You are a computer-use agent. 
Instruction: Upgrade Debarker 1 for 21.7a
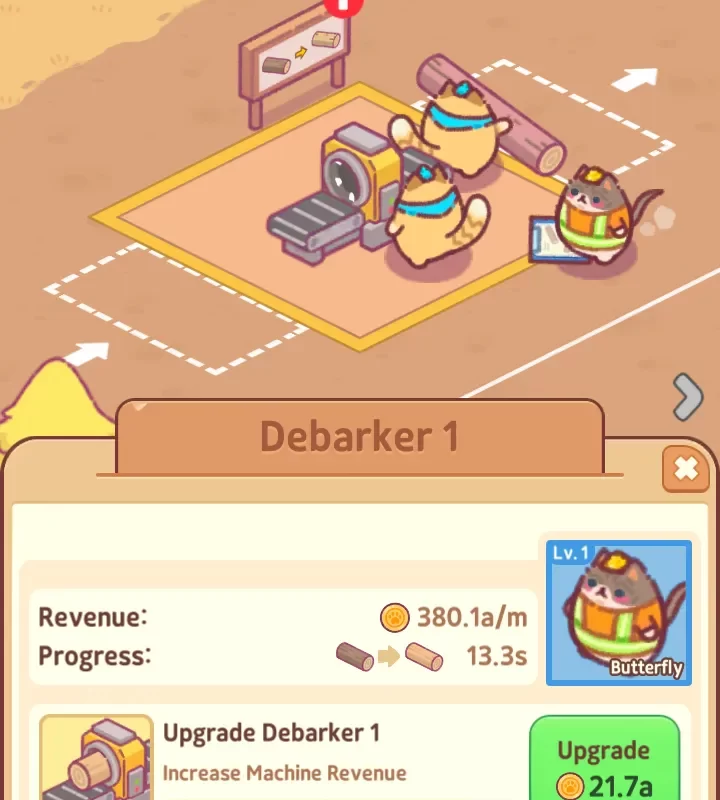603,765
